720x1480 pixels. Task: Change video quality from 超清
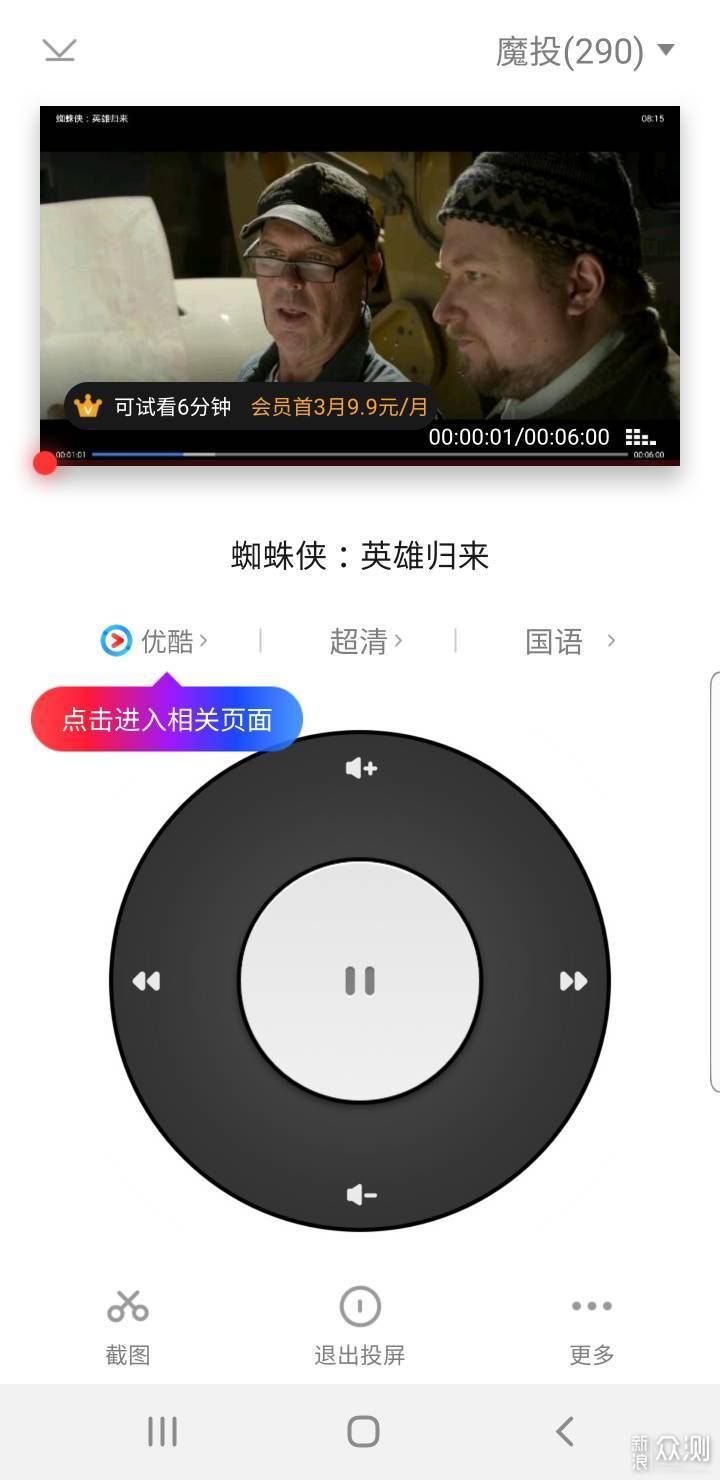click(365, 641)
